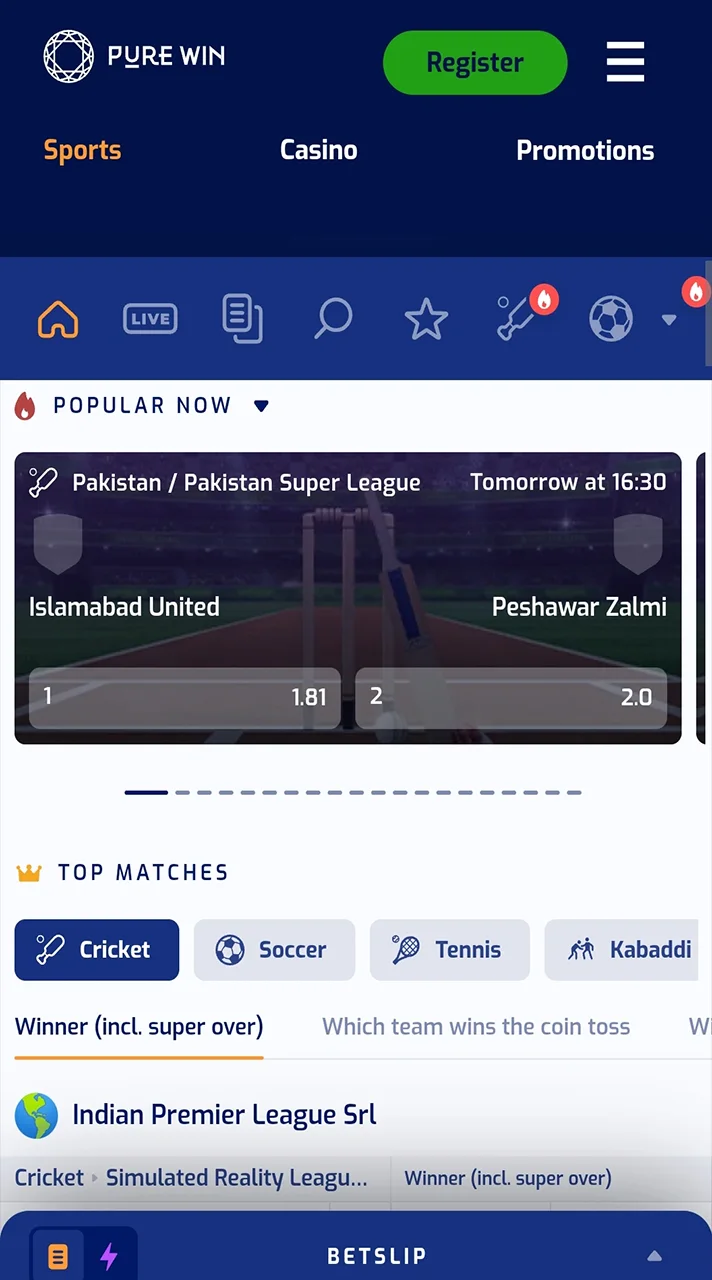This screenshot has height=1280, width=712.
Task: Select the Tennis chip in Top Matches
Action: [x=449, y=950]
